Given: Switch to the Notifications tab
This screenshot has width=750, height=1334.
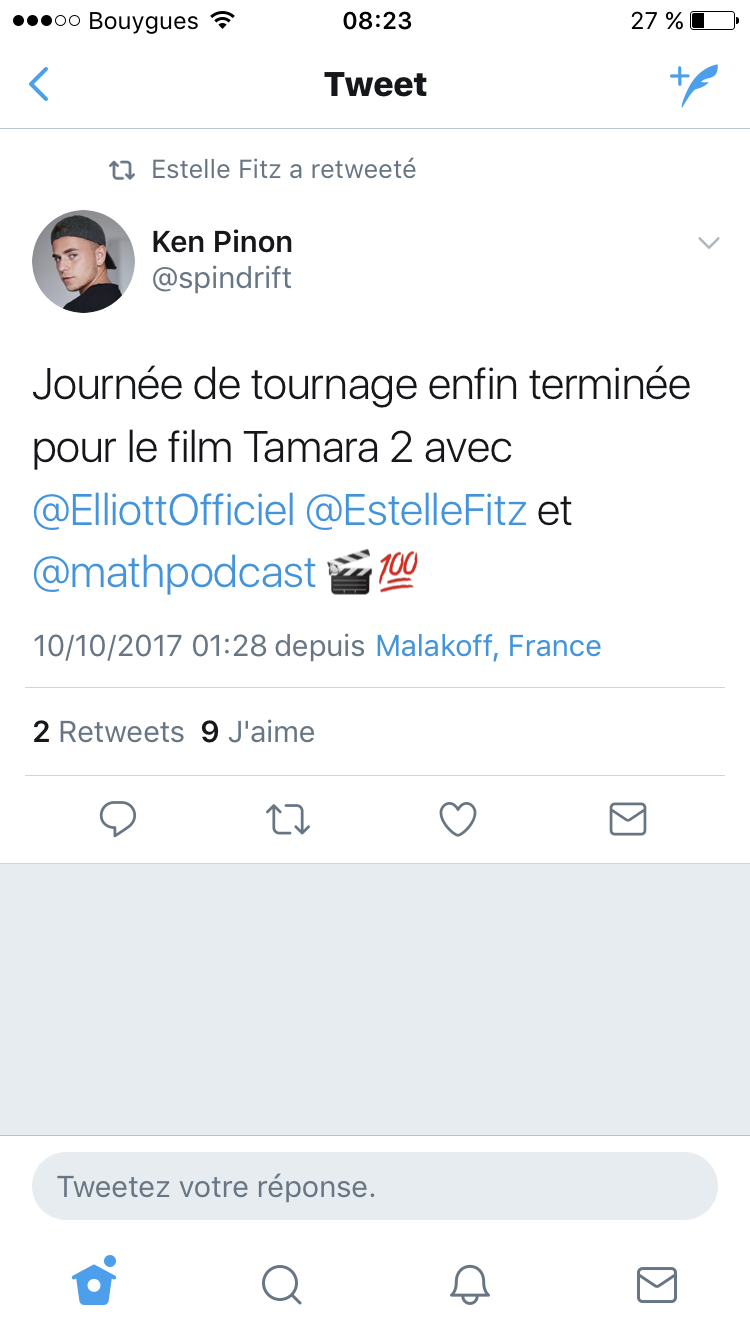Looking at the screenshot, I should pyautogui.click(x=469, y=1284).
